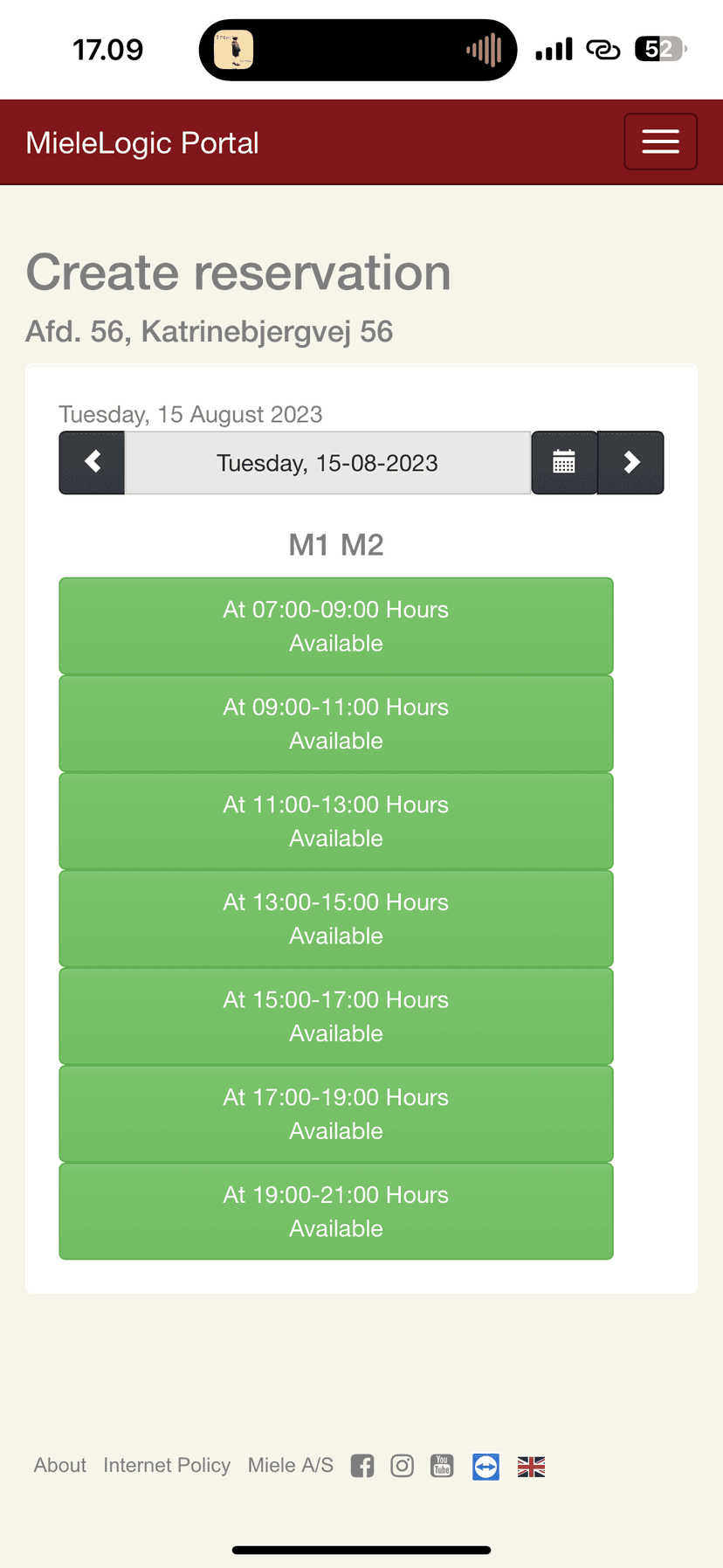Image resolution: width=723 pixels, height=1568 pixels.
Task: Open the Facebook page icon
Action: click(x=362, y=1466)
